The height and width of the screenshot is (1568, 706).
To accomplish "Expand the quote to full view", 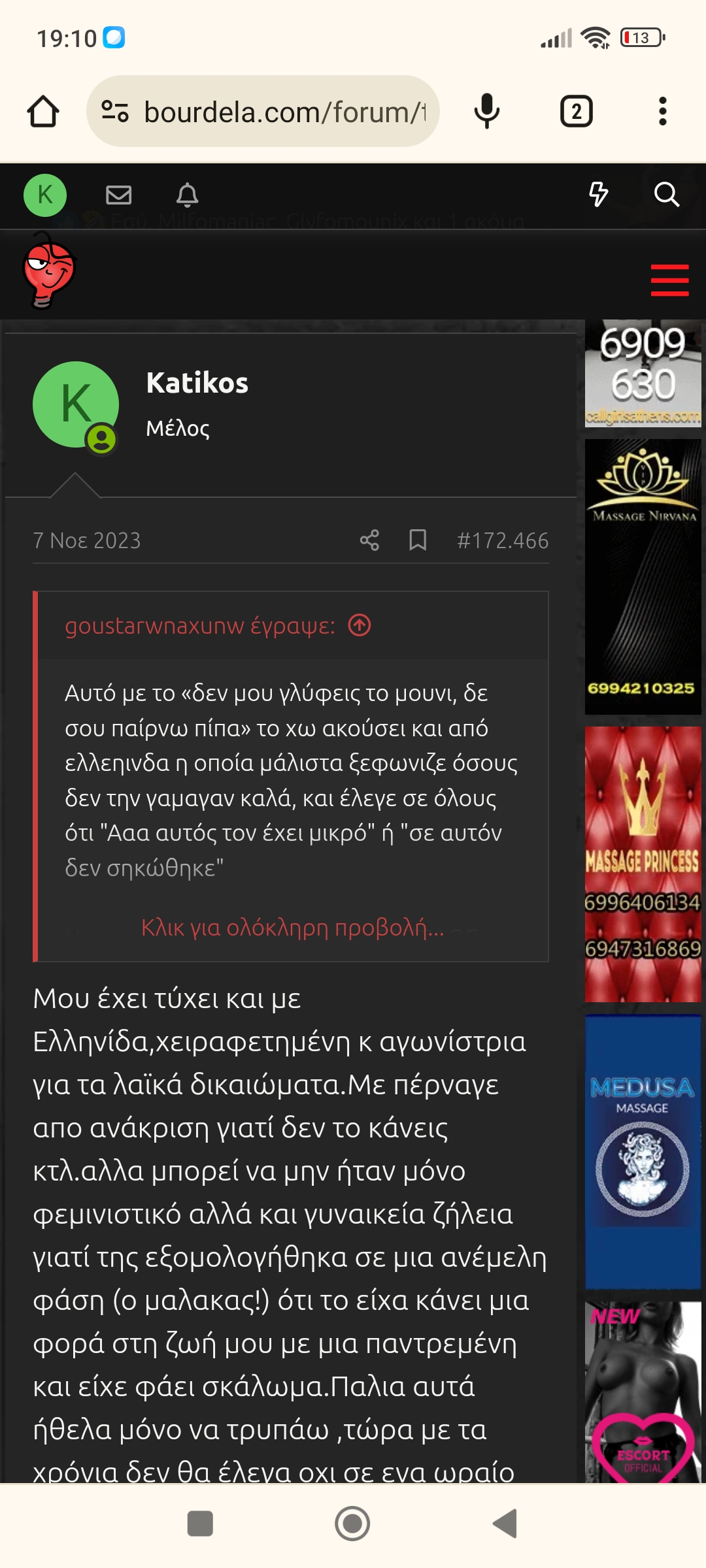I will pyautogui.click(x=292, y=927).
